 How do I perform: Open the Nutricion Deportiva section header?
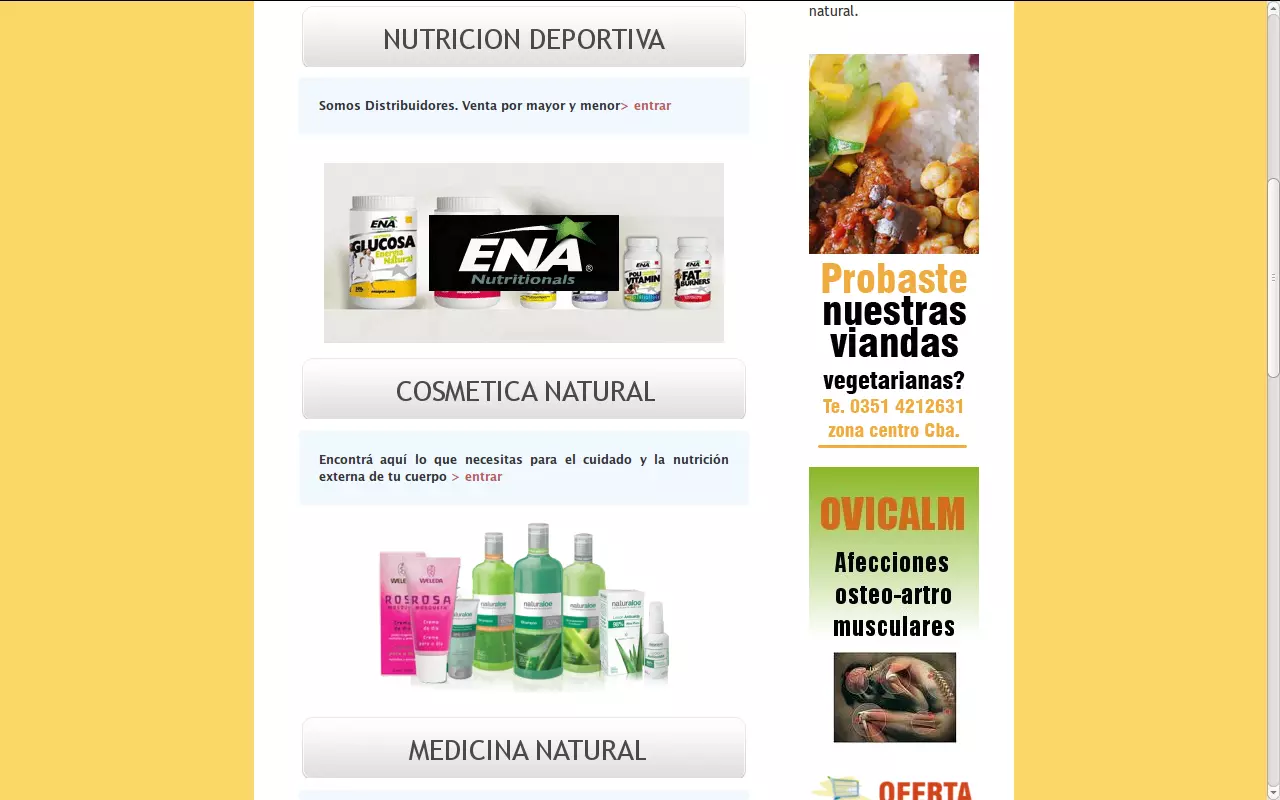524,39
